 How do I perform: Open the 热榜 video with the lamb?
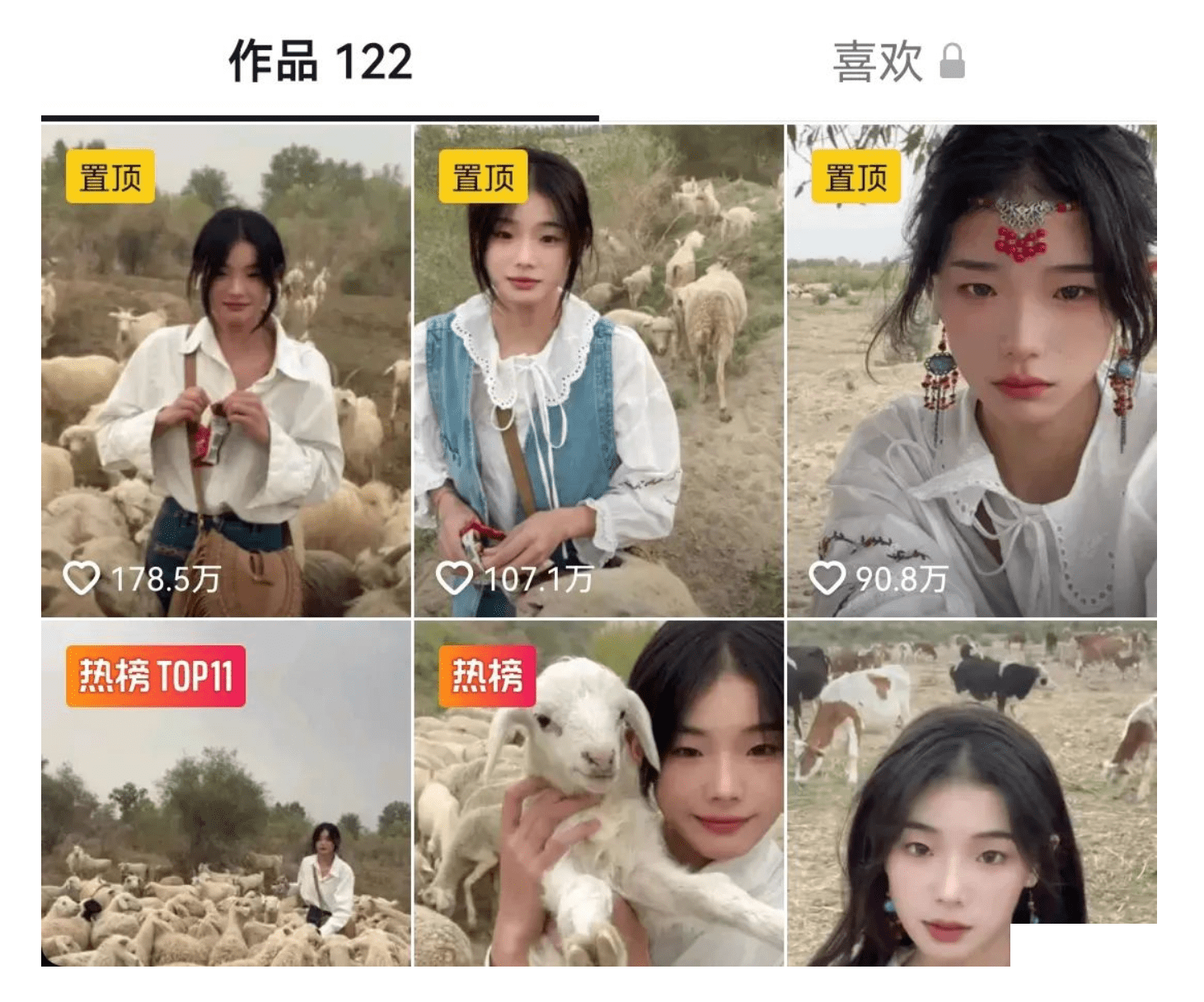tap(598, 793)
